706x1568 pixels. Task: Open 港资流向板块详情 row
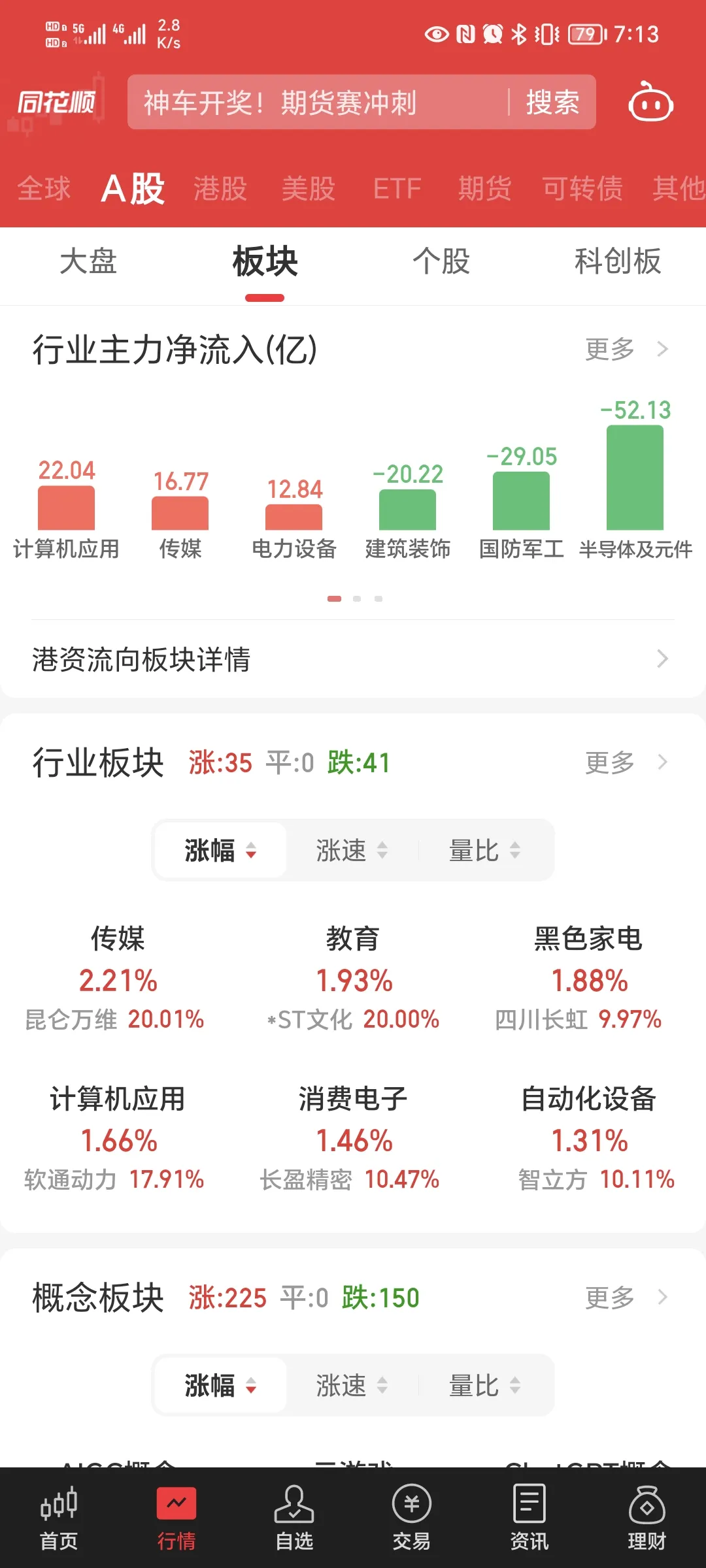pos(353,659)
